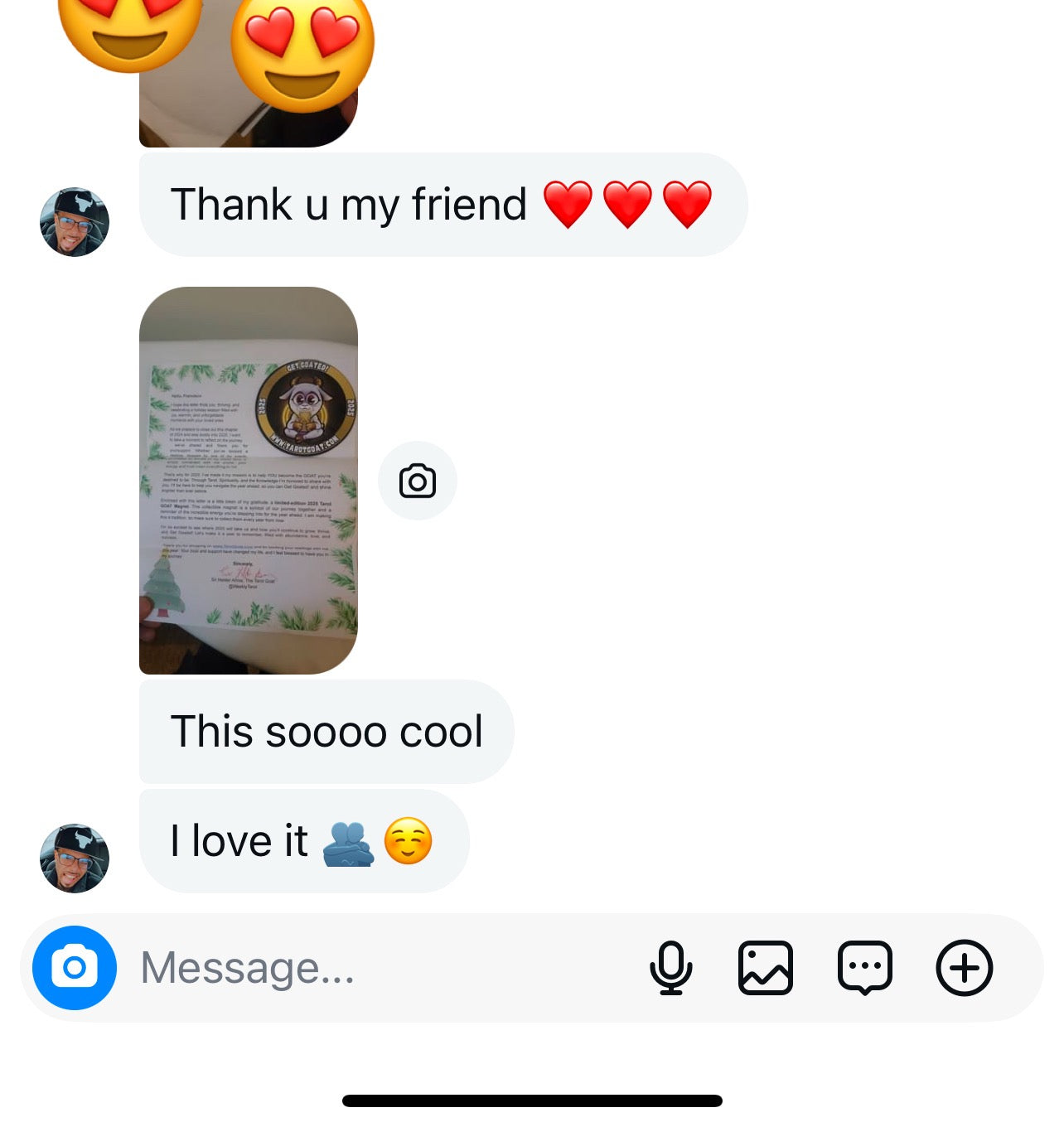Image resolution: width=1064 pixels, height=1127 pixels.
Task: Open sender's avatar beside "I love it"
Action: [75, 859]
